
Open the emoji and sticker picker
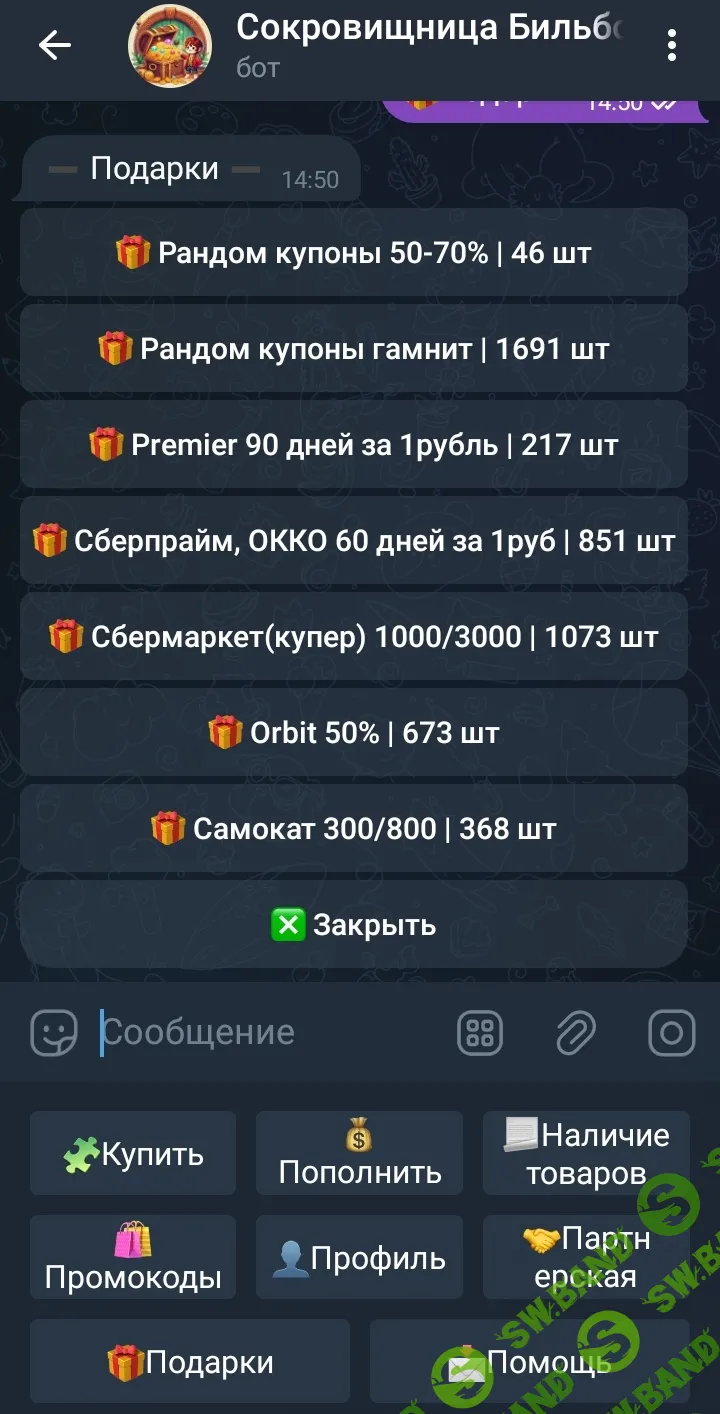click(54, 1033)
